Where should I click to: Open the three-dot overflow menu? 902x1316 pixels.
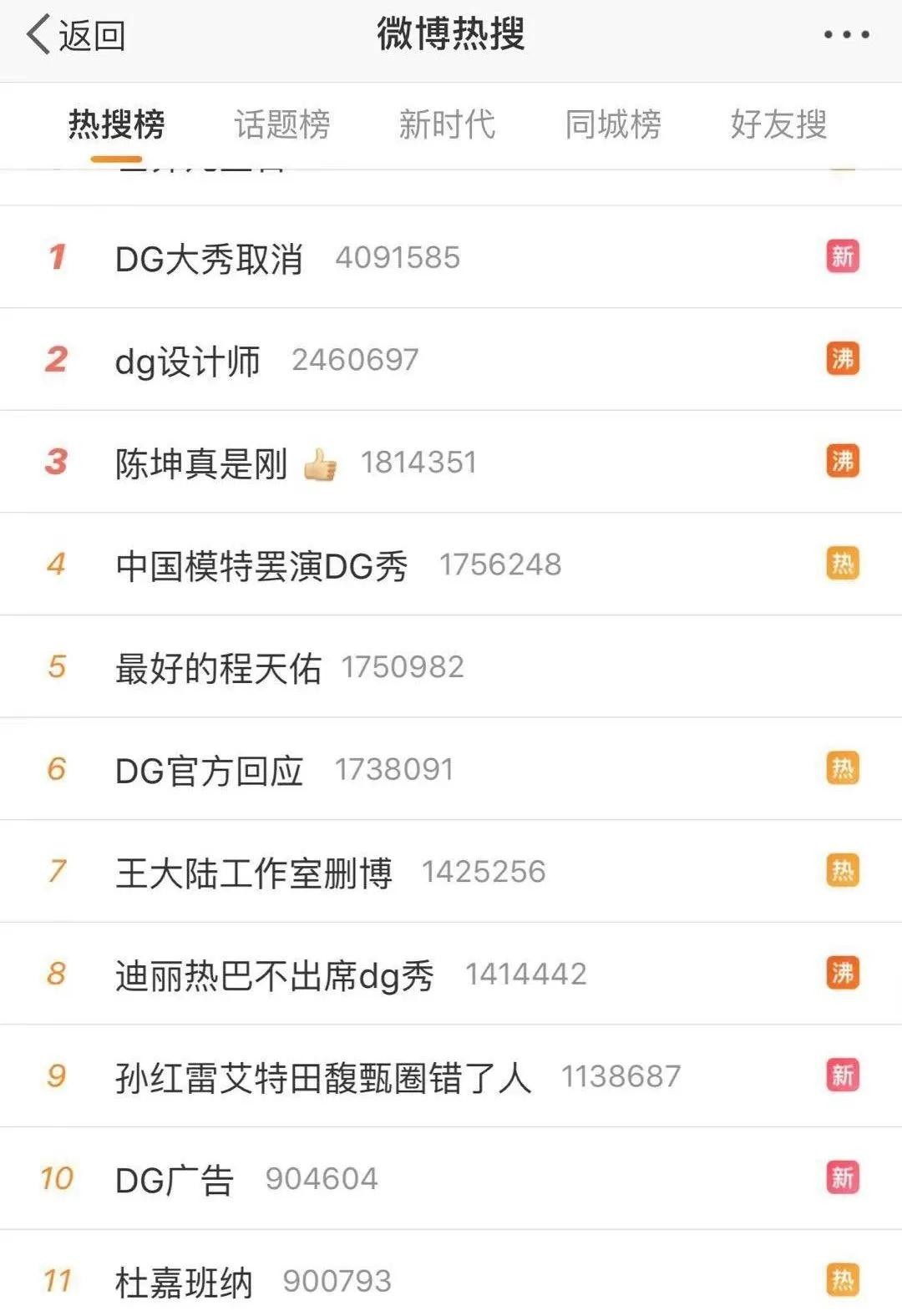click(x=846, y=35)
